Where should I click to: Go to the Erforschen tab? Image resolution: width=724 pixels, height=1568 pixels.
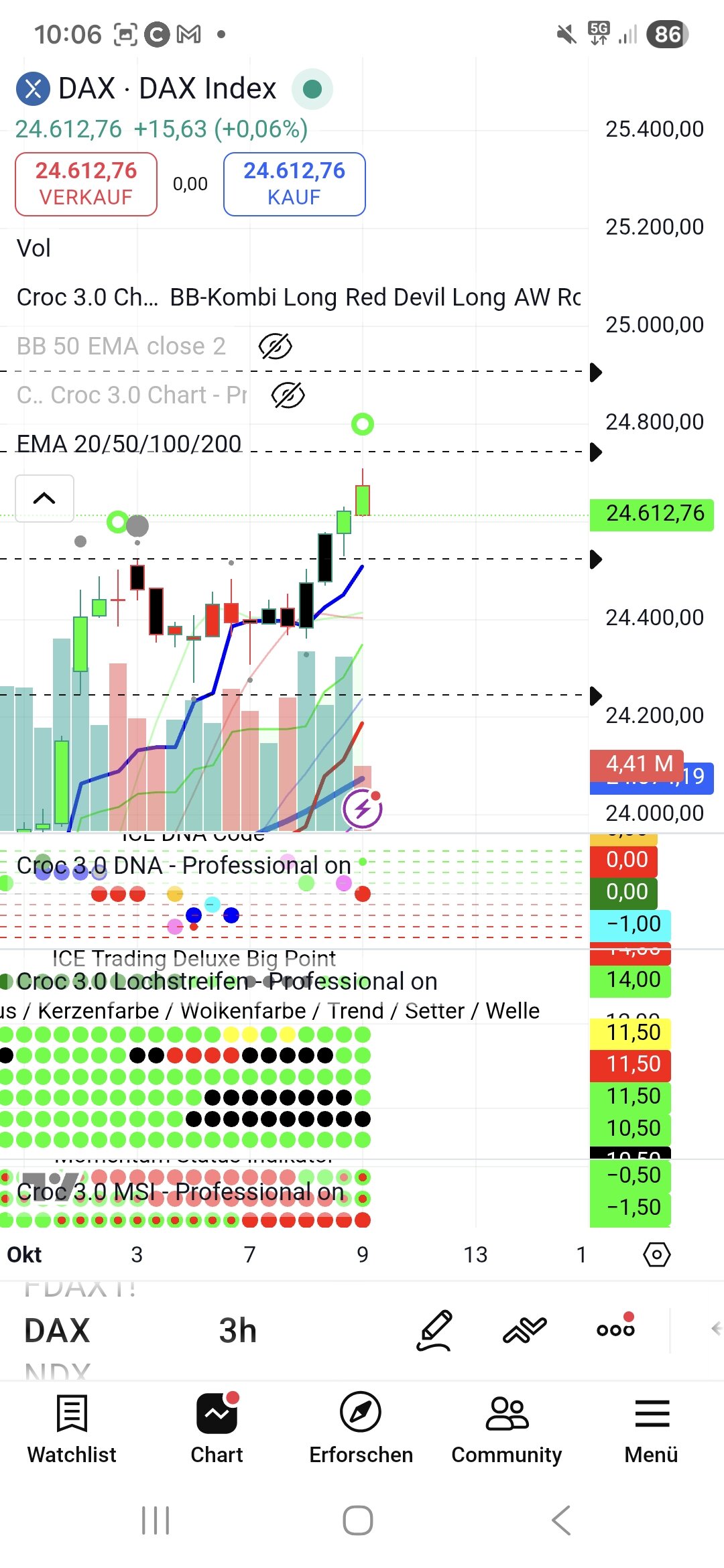[361, 1427]
